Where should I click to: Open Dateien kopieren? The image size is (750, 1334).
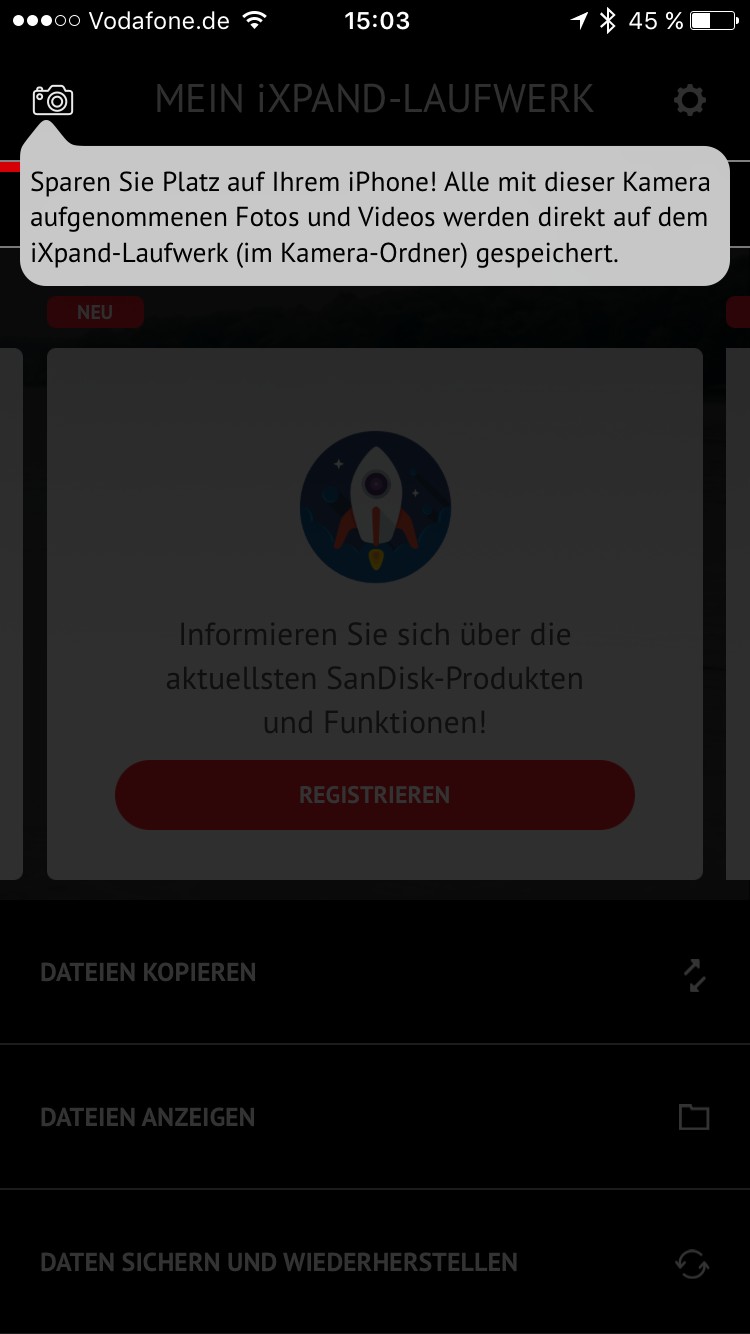[375, 973]
